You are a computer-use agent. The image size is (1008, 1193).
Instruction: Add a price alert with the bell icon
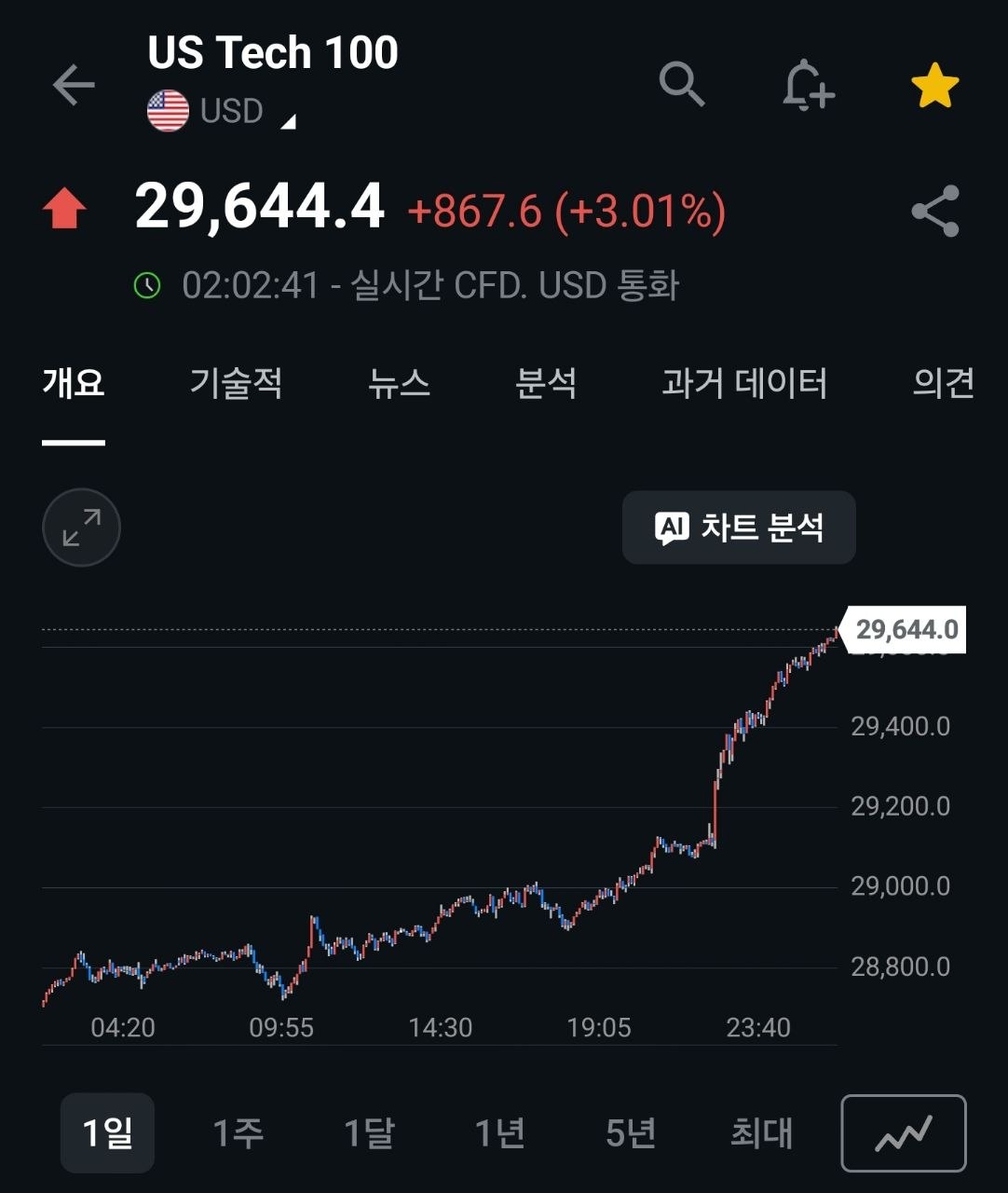(807, 85)
